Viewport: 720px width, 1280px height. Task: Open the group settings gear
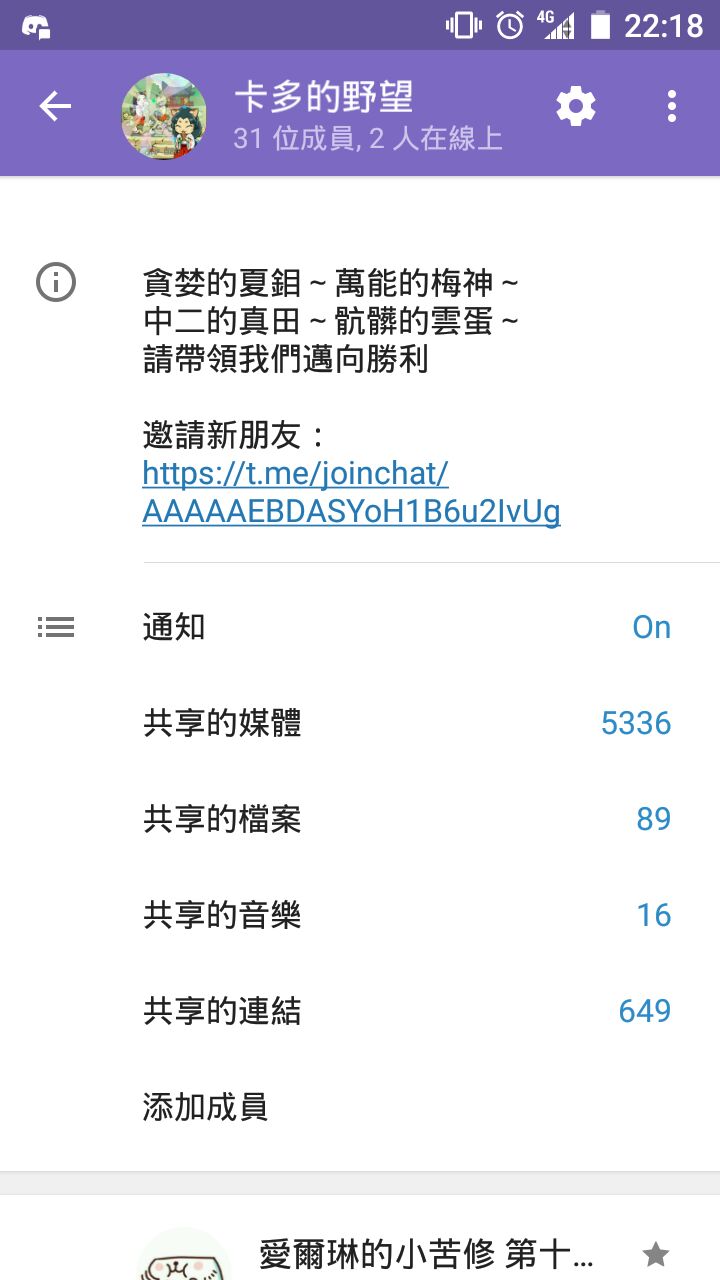click(576, 106)
